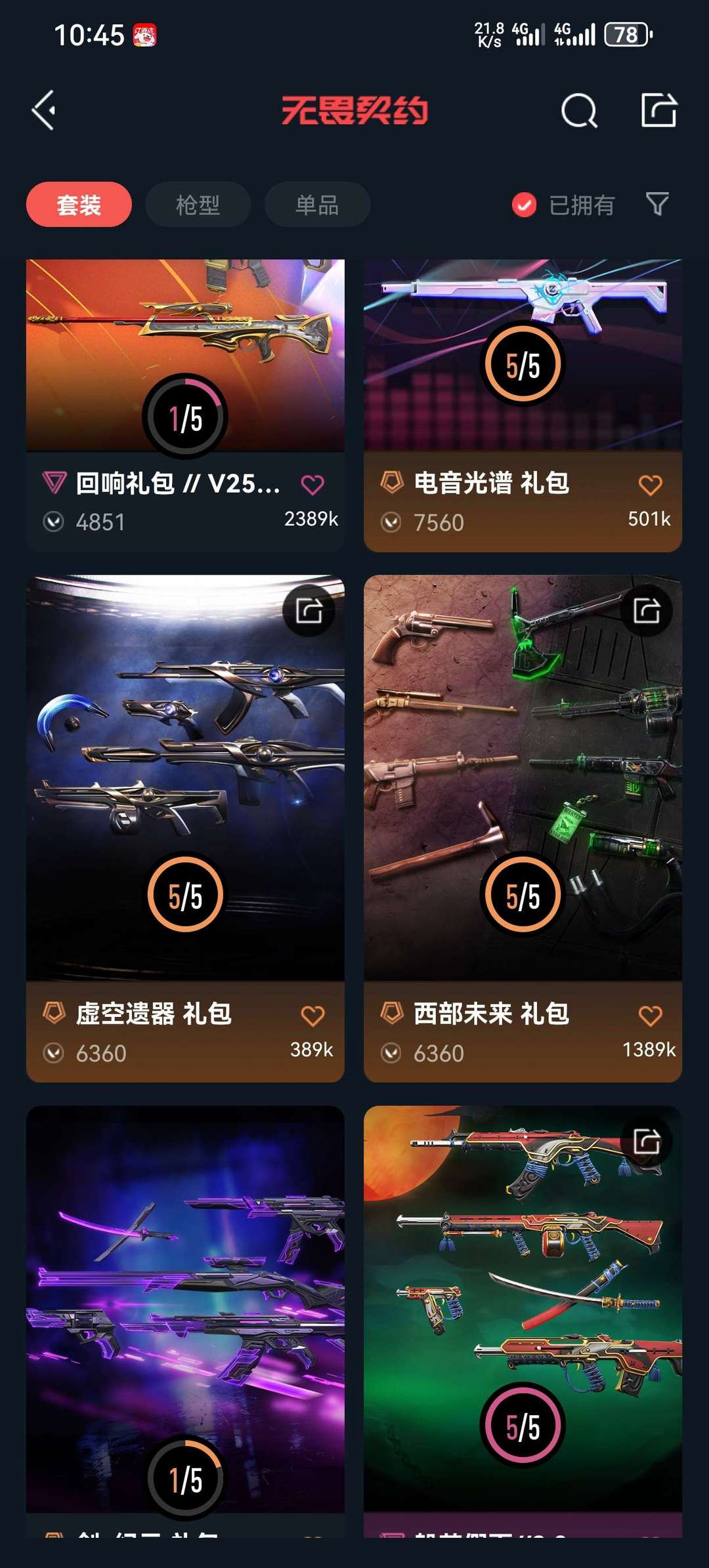Select the 套装 tab
This screenshot has width=709, height=1568.
(x=79, y=205)
